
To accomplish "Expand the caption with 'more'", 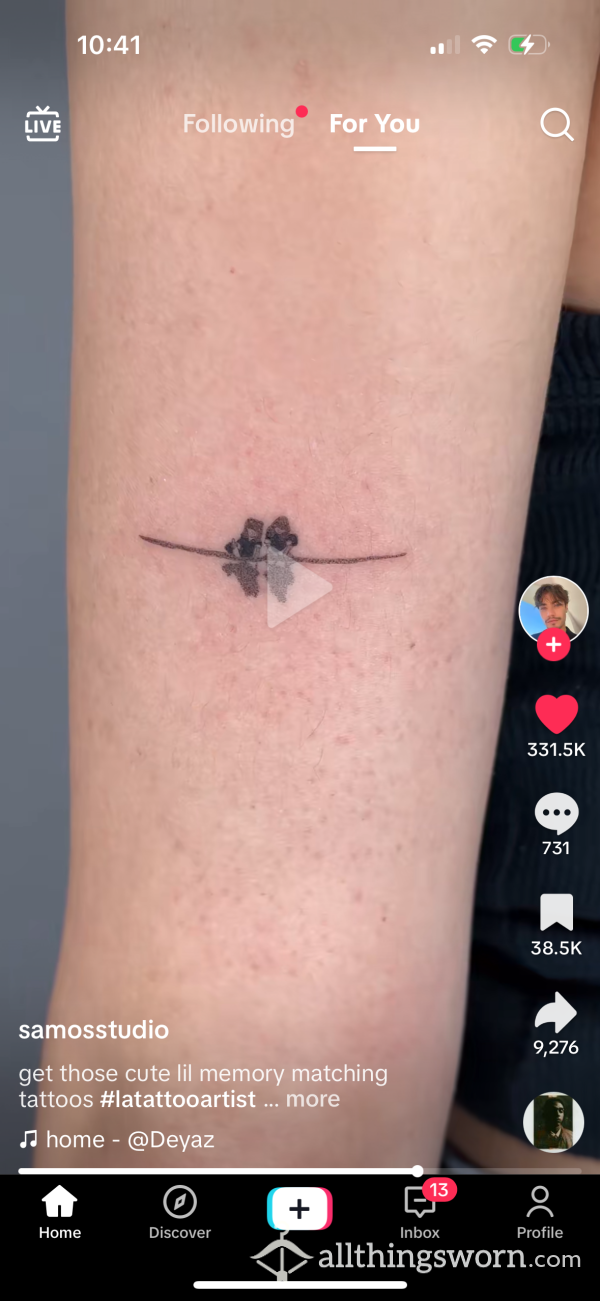I will (313, 1099).
